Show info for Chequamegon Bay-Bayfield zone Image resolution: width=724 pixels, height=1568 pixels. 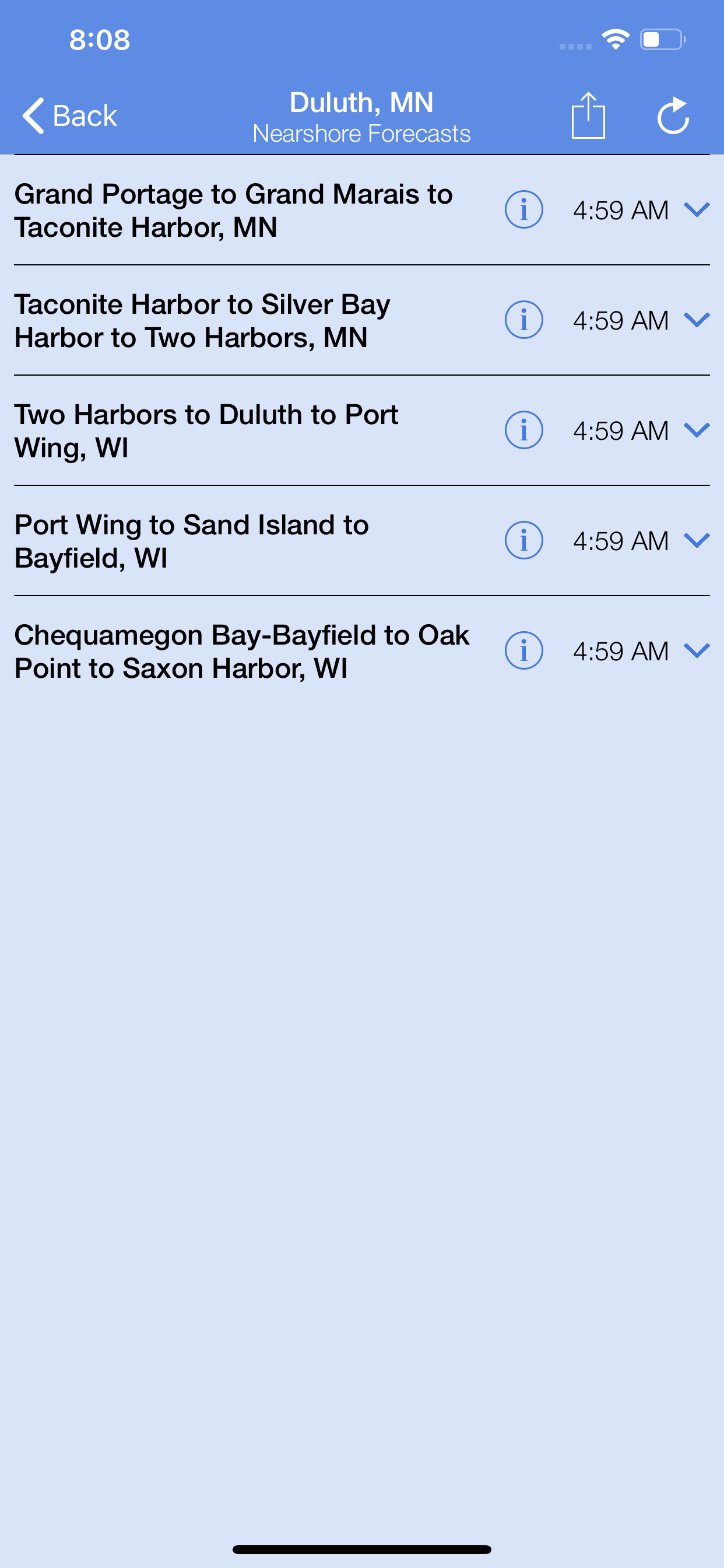coord(524,650)
